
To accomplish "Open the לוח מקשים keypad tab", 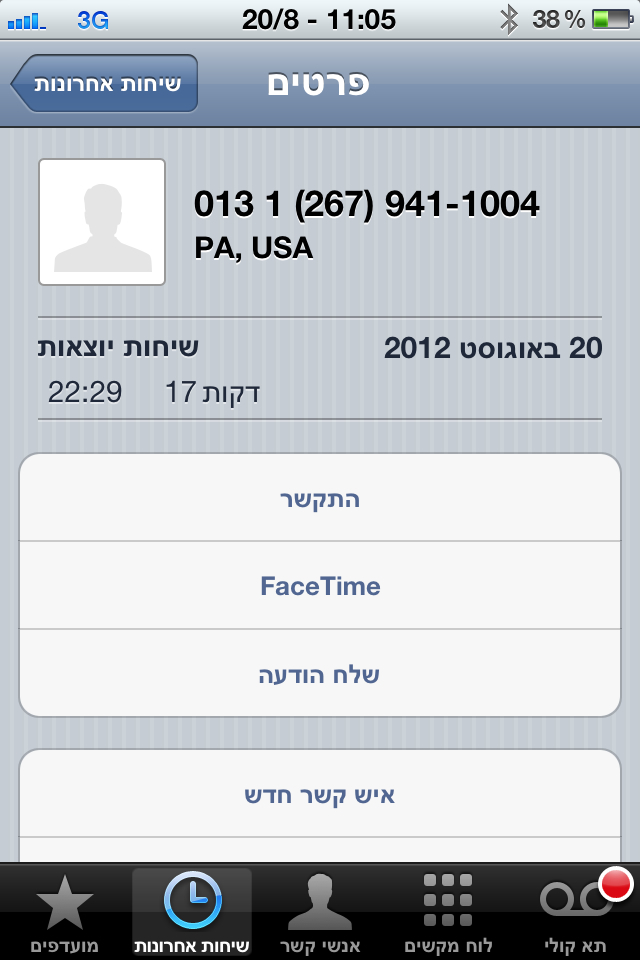I will point(448,912).
